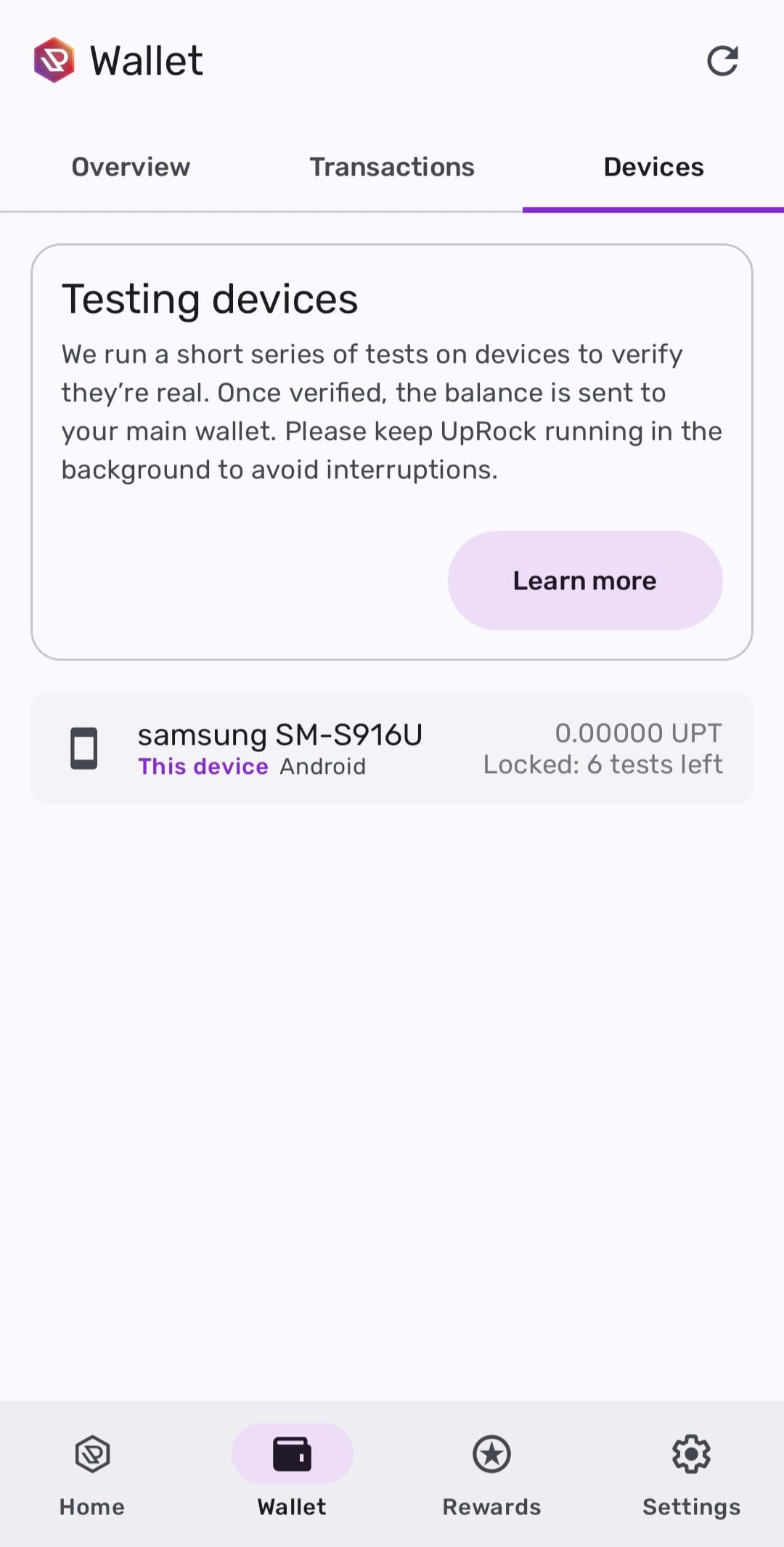Open Wallet in bottom navigation
Viewport: 784px width, 1547px height.
pyautogui.click(x=292, y=1474)
